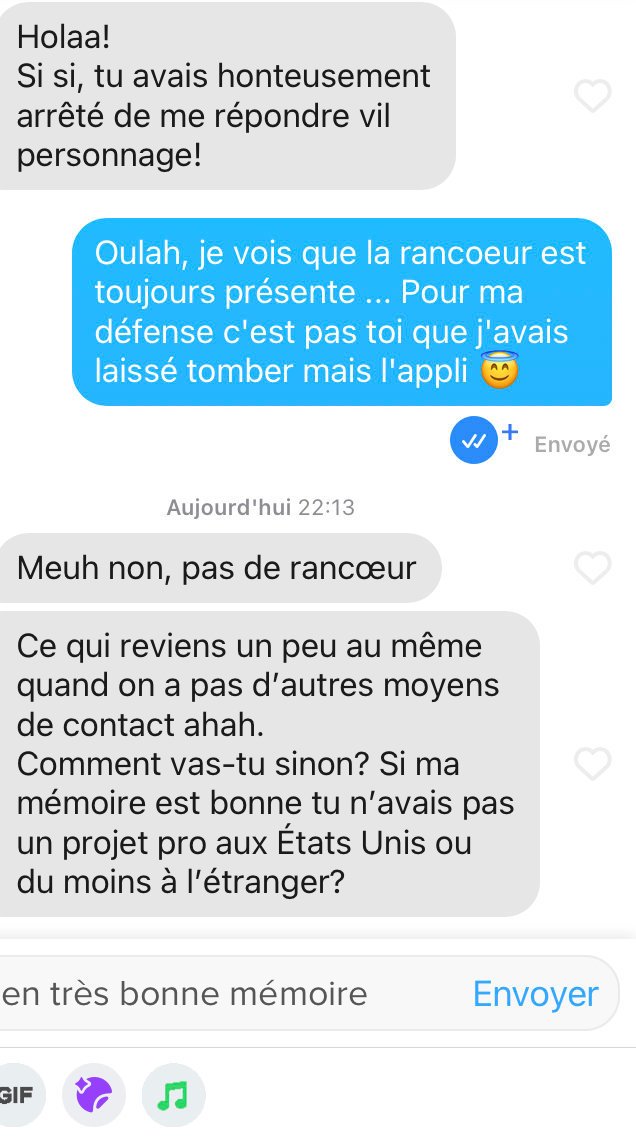Heart the "Meuh non, pas de rancœur" message
This screenshot has width=636, height=1143.
coord(592,568)
